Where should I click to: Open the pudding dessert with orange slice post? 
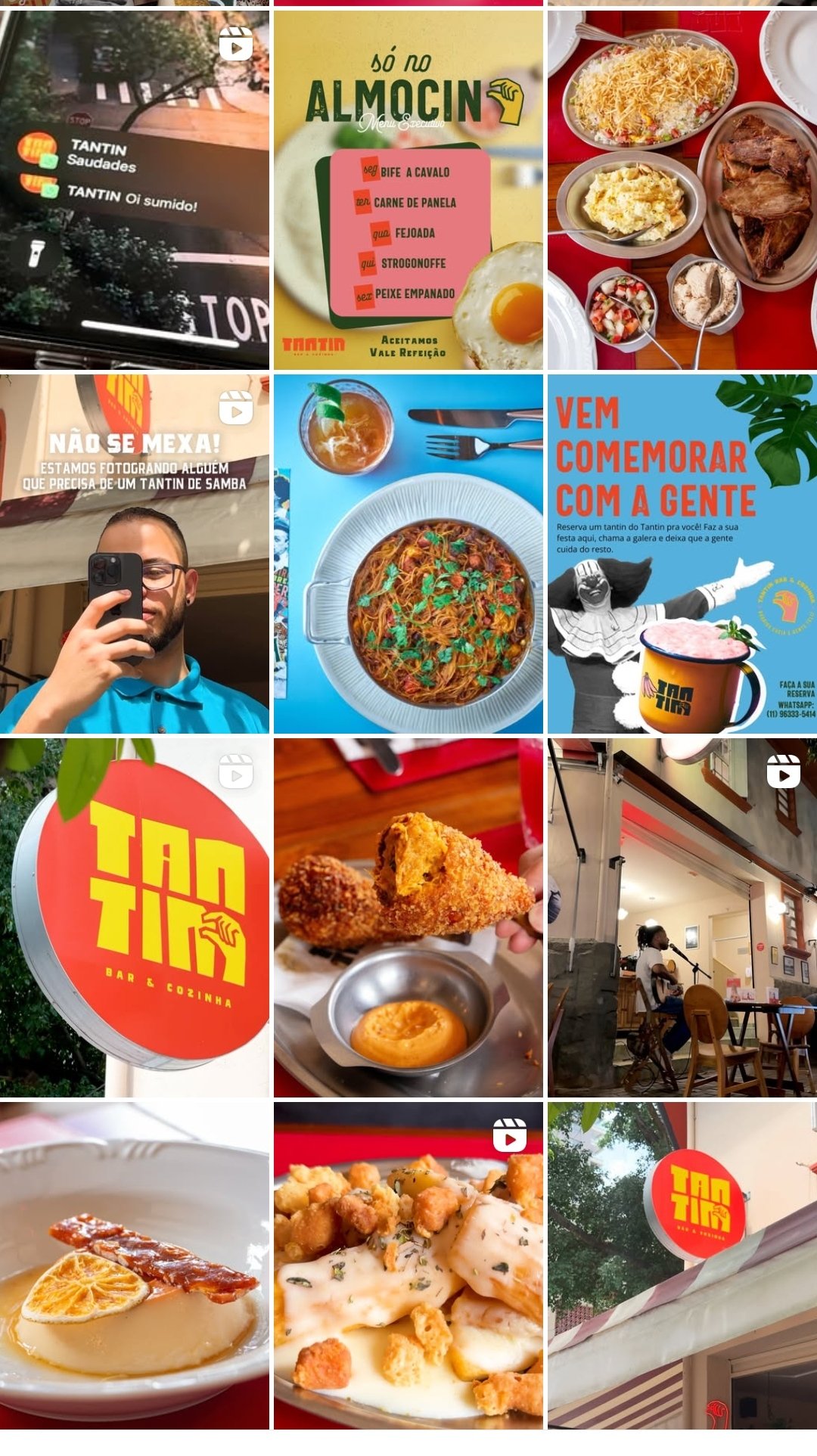pyautogui.click(x=134, y=1265)
